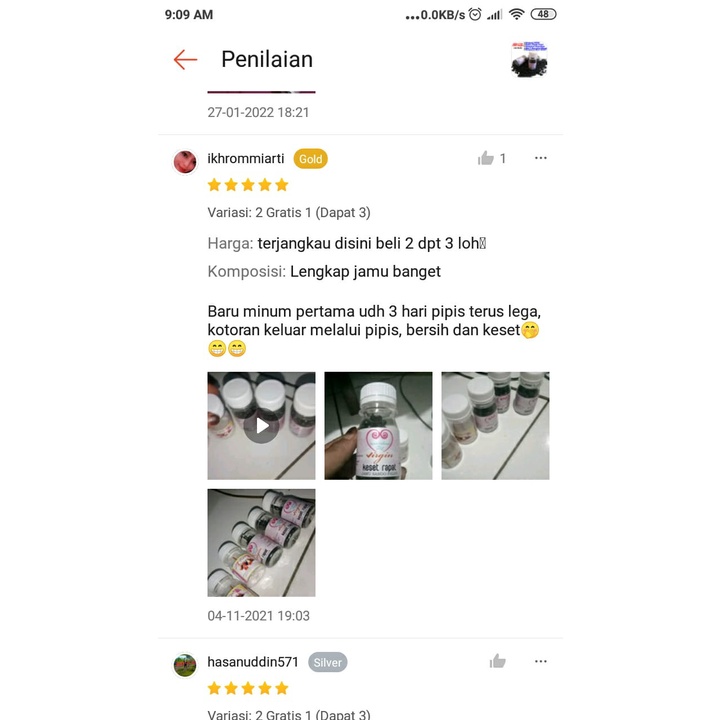This screenshot has height=720, width=720.
Task: View hasanuddin571's profile avatar
Action: point(185,665)
